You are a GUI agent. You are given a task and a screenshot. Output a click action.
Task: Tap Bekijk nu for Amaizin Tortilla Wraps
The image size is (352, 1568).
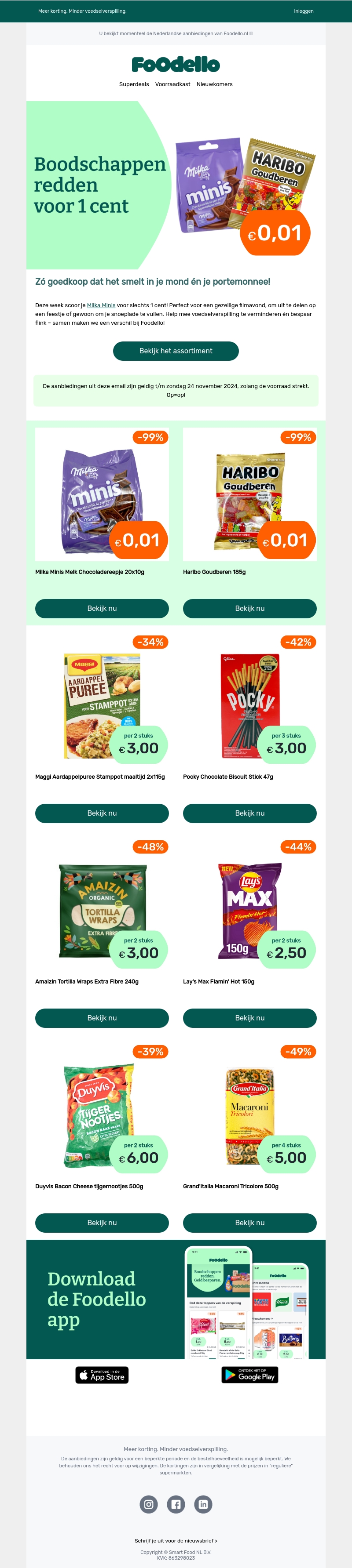click(102, 1017)
